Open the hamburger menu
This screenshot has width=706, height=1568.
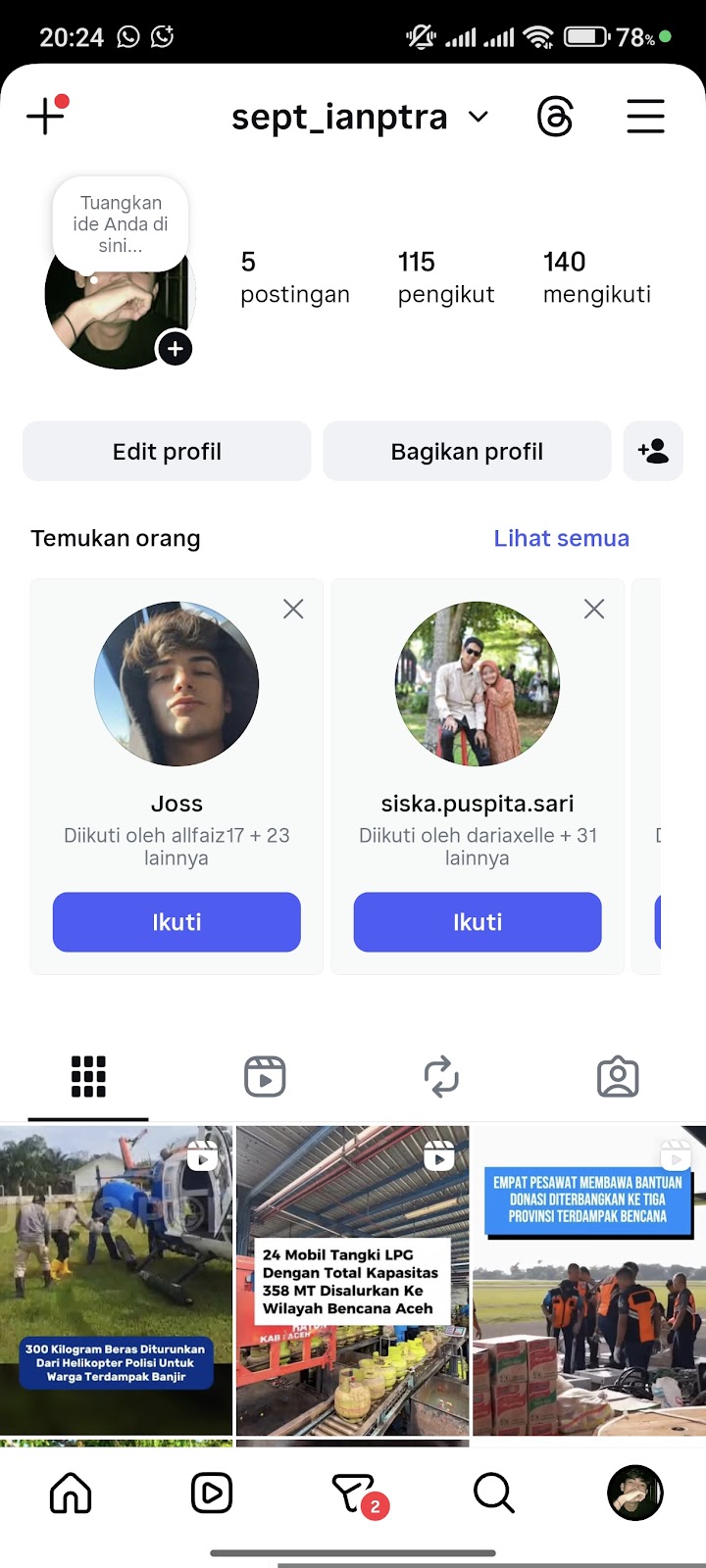645,117
